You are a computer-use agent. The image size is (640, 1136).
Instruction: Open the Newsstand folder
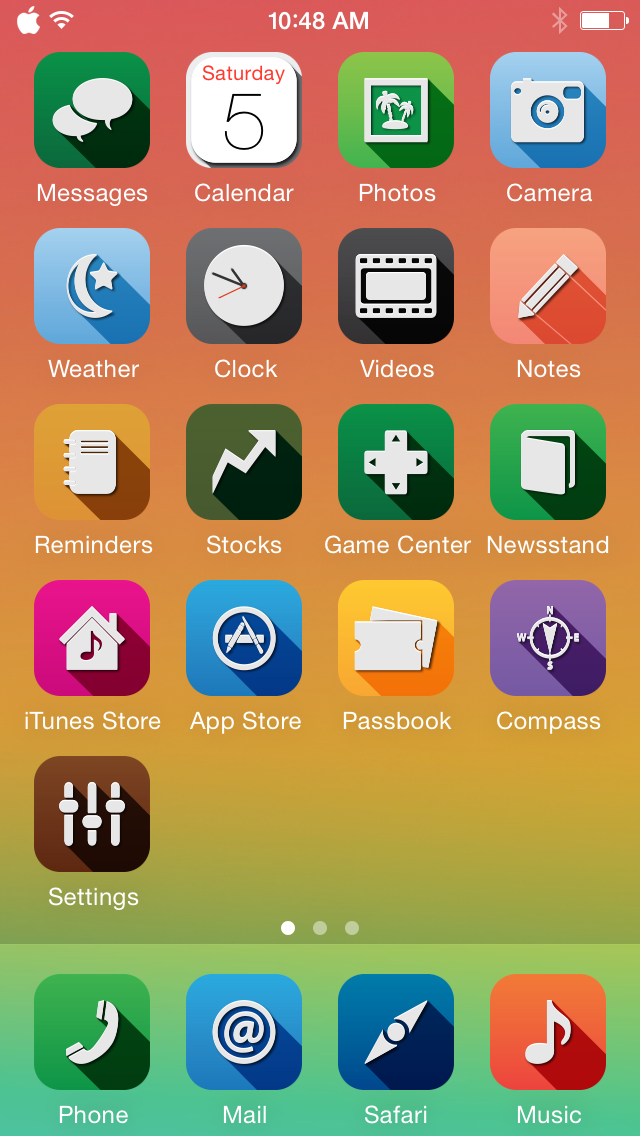click(548, 462)
